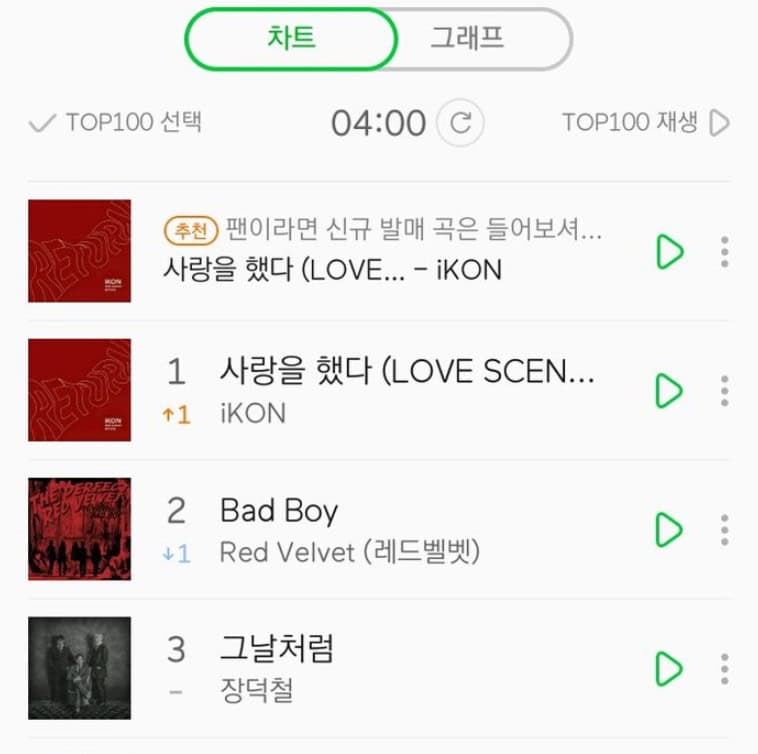This screenshot has width=758, height=754.
Task: Play Bad Boy by Red Velvet
Action: [669, 529]
